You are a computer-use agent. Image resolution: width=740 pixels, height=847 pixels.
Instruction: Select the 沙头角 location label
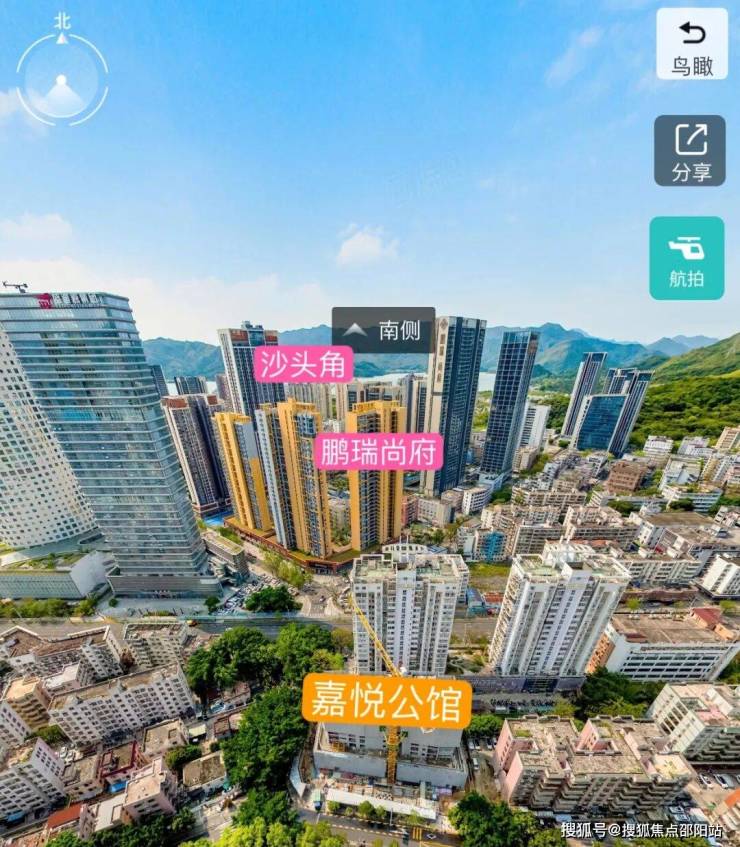[x=303, y=364]
